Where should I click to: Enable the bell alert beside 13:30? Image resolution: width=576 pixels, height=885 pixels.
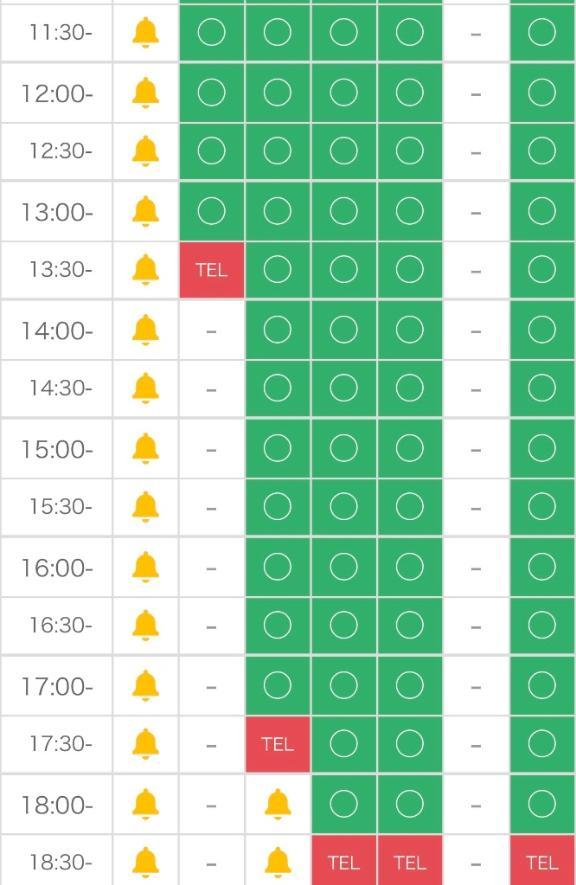tap(146, 270)
